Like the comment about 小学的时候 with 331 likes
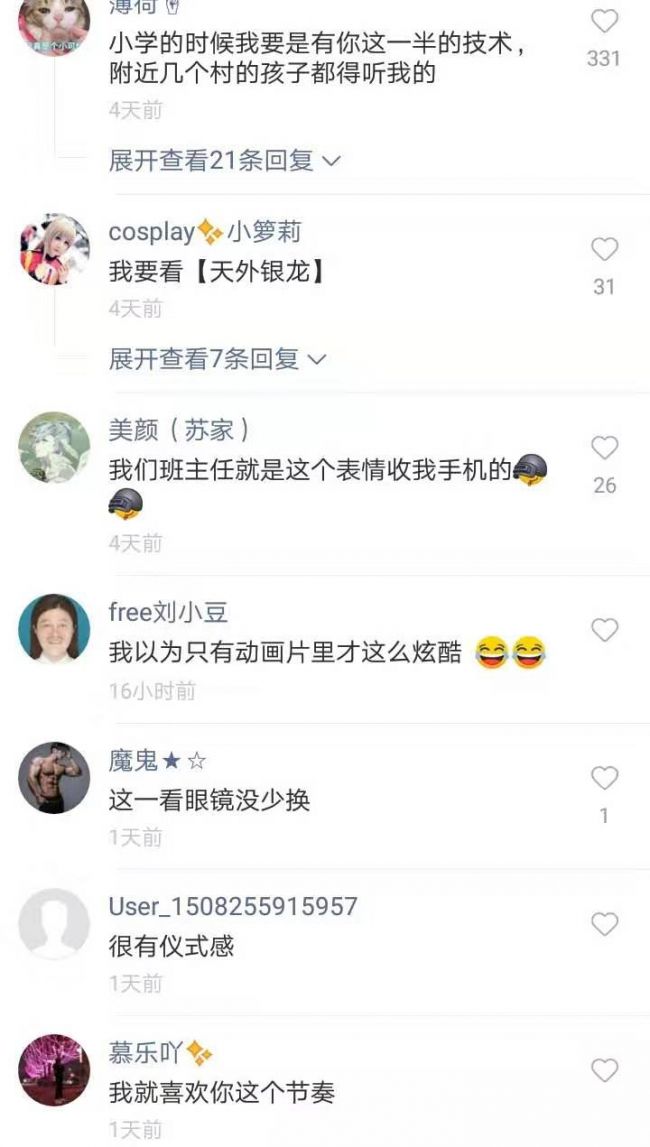 604,21
